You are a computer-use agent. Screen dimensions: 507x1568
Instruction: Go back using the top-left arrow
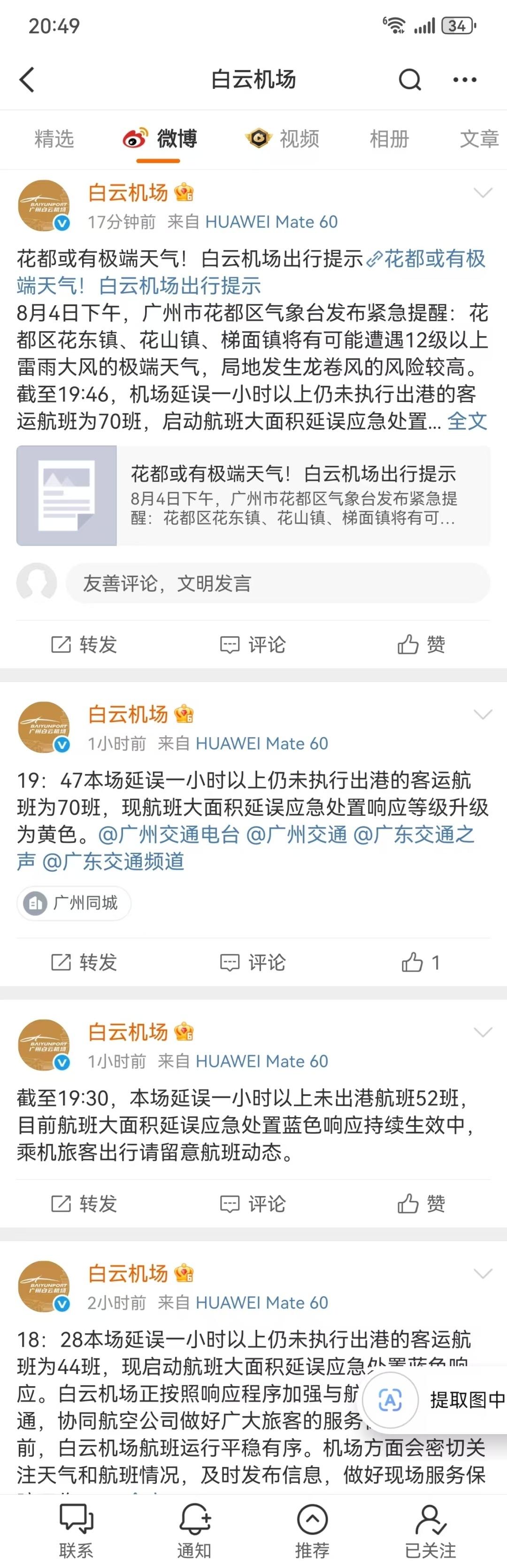[x=27, y=79]
